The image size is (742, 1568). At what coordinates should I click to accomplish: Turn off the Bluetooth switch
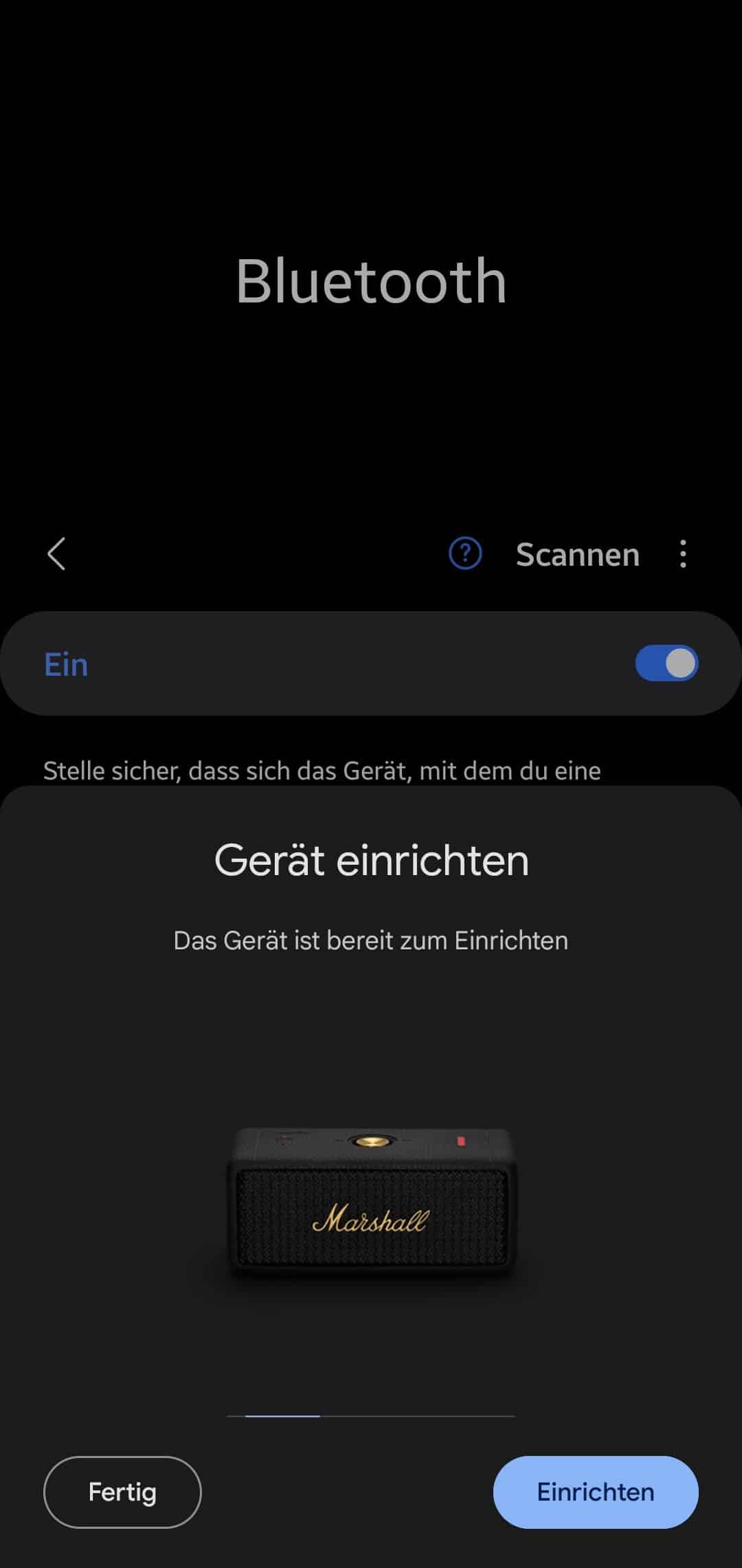[x=666, y=664]
